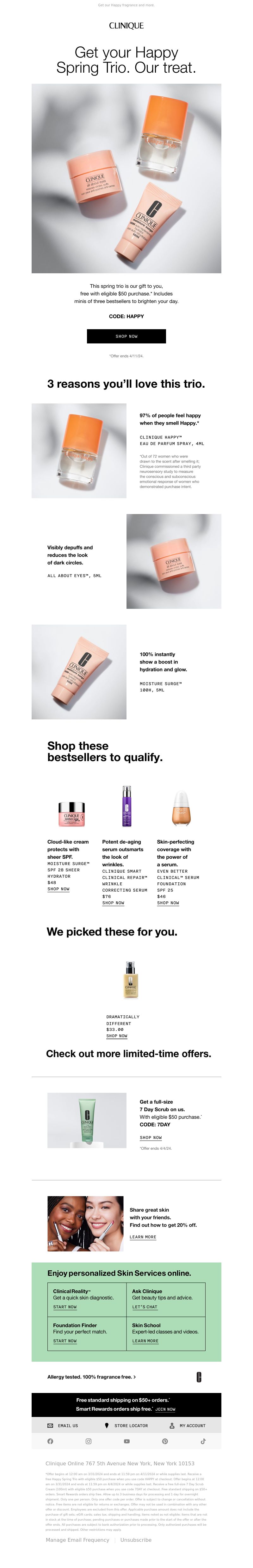Start the Clinical Reality skin diagnostic
The image size is (253, 1568).
(65, 1306)
